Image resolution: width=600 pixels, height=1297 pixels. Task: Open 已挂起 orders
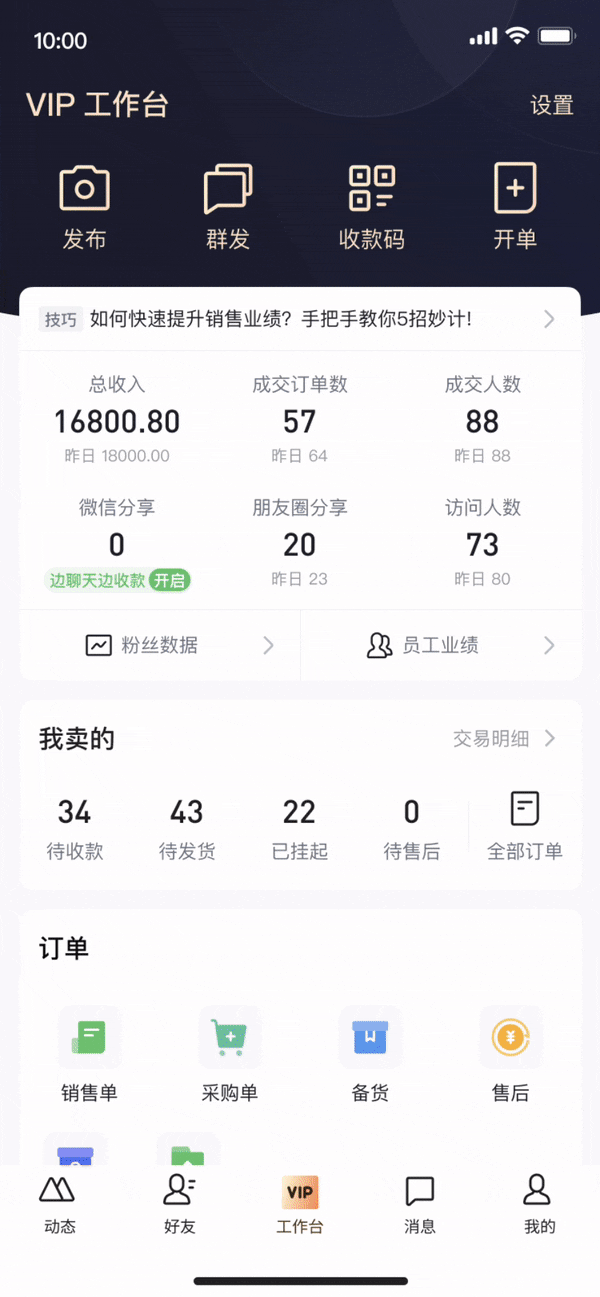[x=299, y=829]
